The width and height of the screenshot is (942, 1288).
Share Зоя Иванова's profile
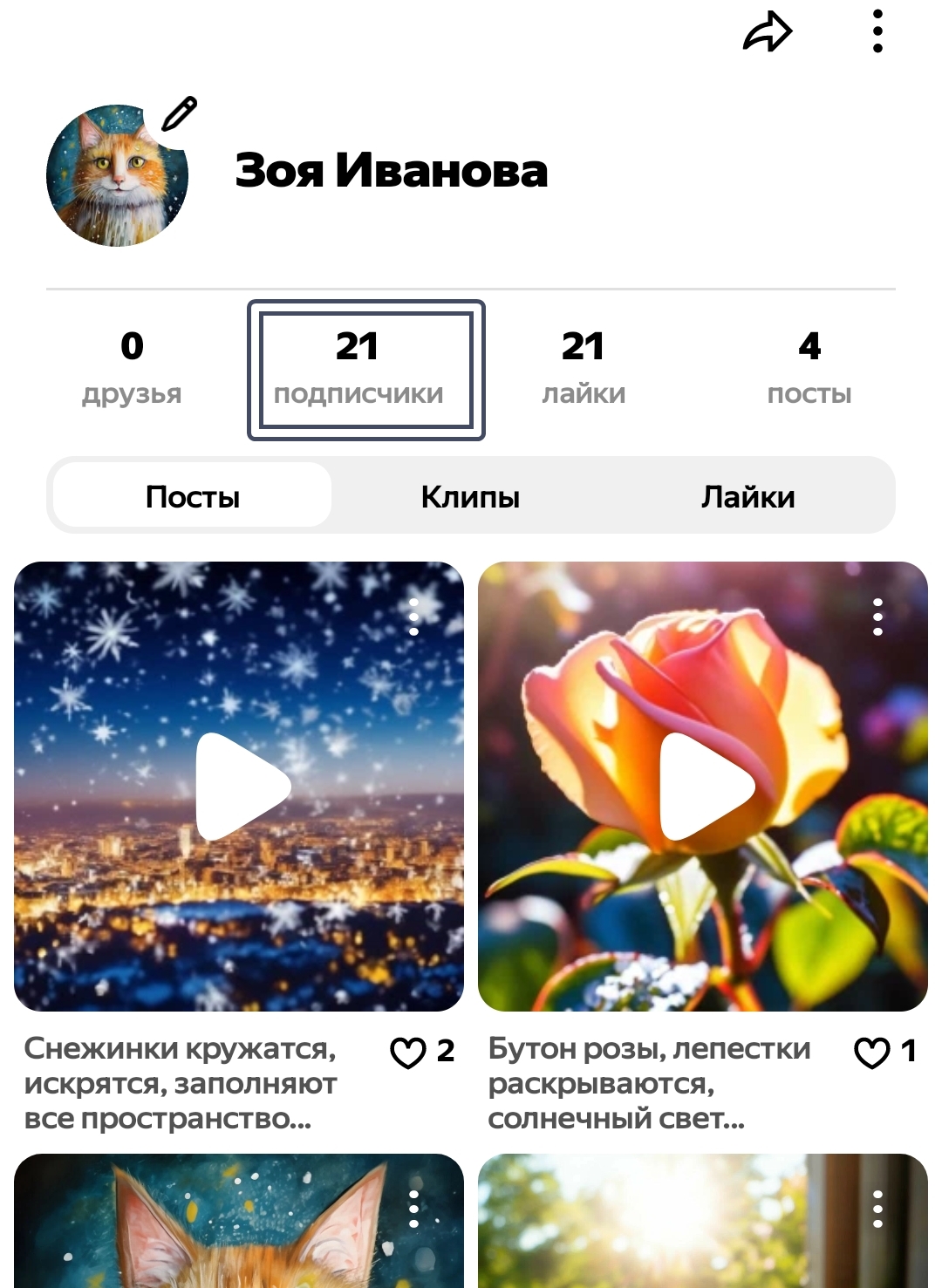pos(767,33)
